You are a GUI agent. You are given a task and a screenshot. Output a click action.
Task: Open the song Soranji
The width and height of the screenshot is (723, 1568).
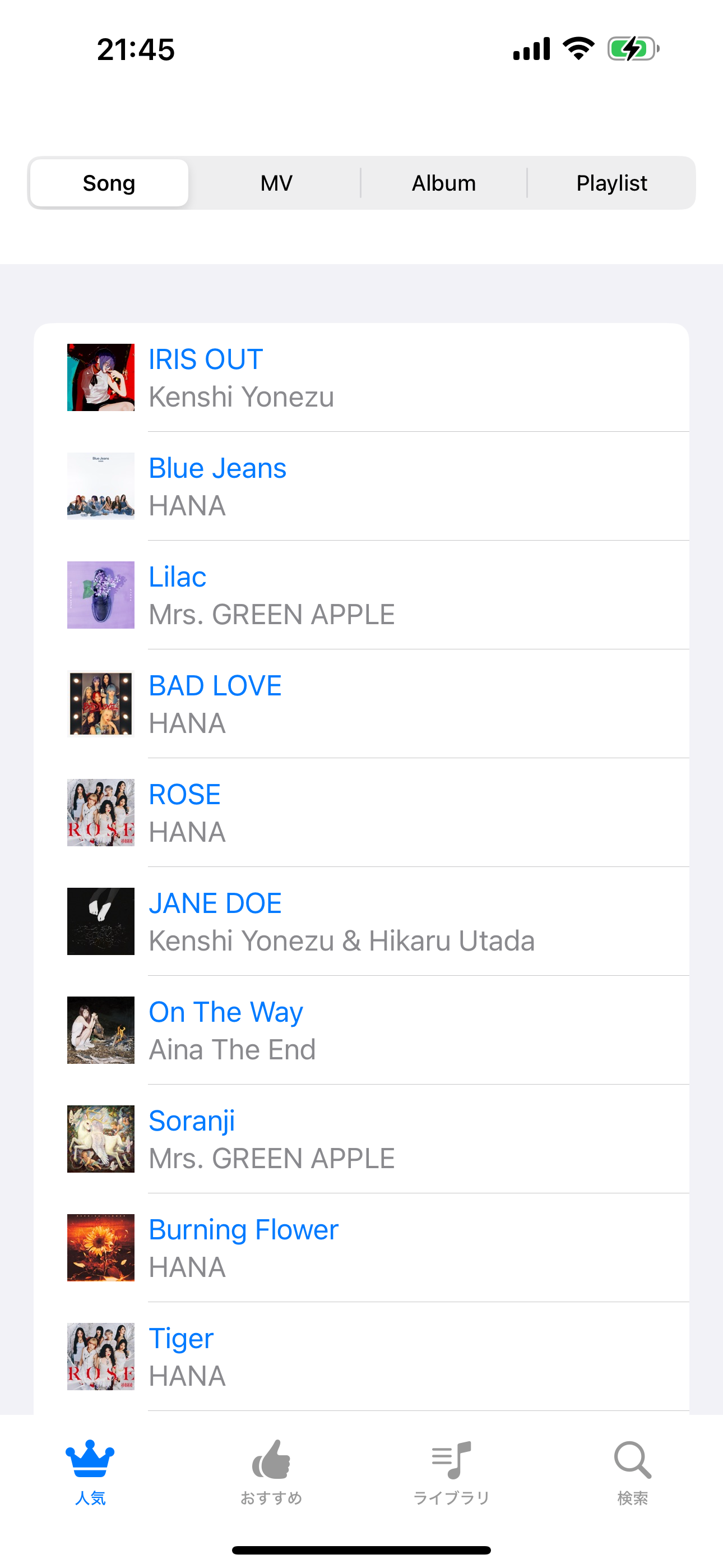pyautogui.click(x=361, y=1140)
